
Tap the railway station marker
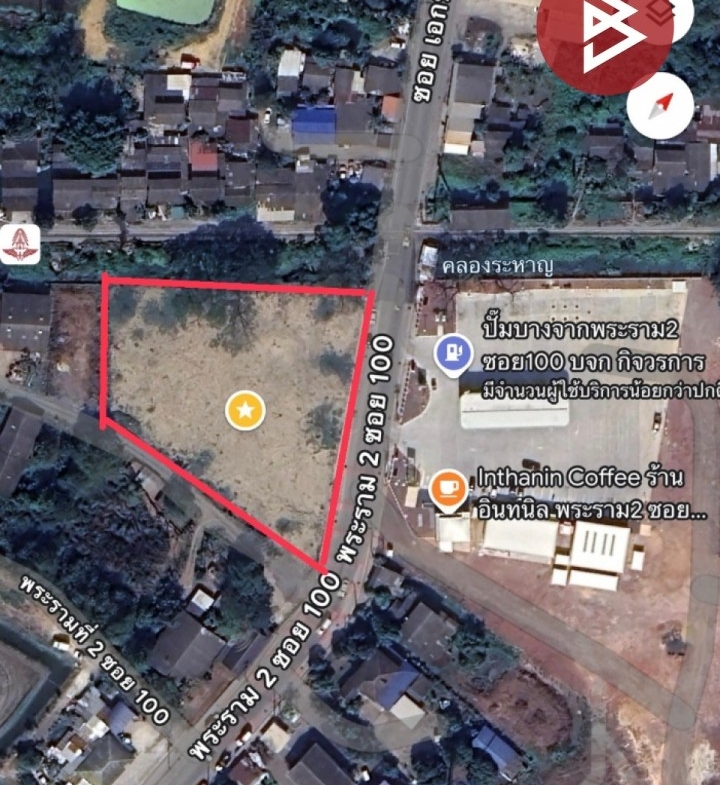pos(20,243)
